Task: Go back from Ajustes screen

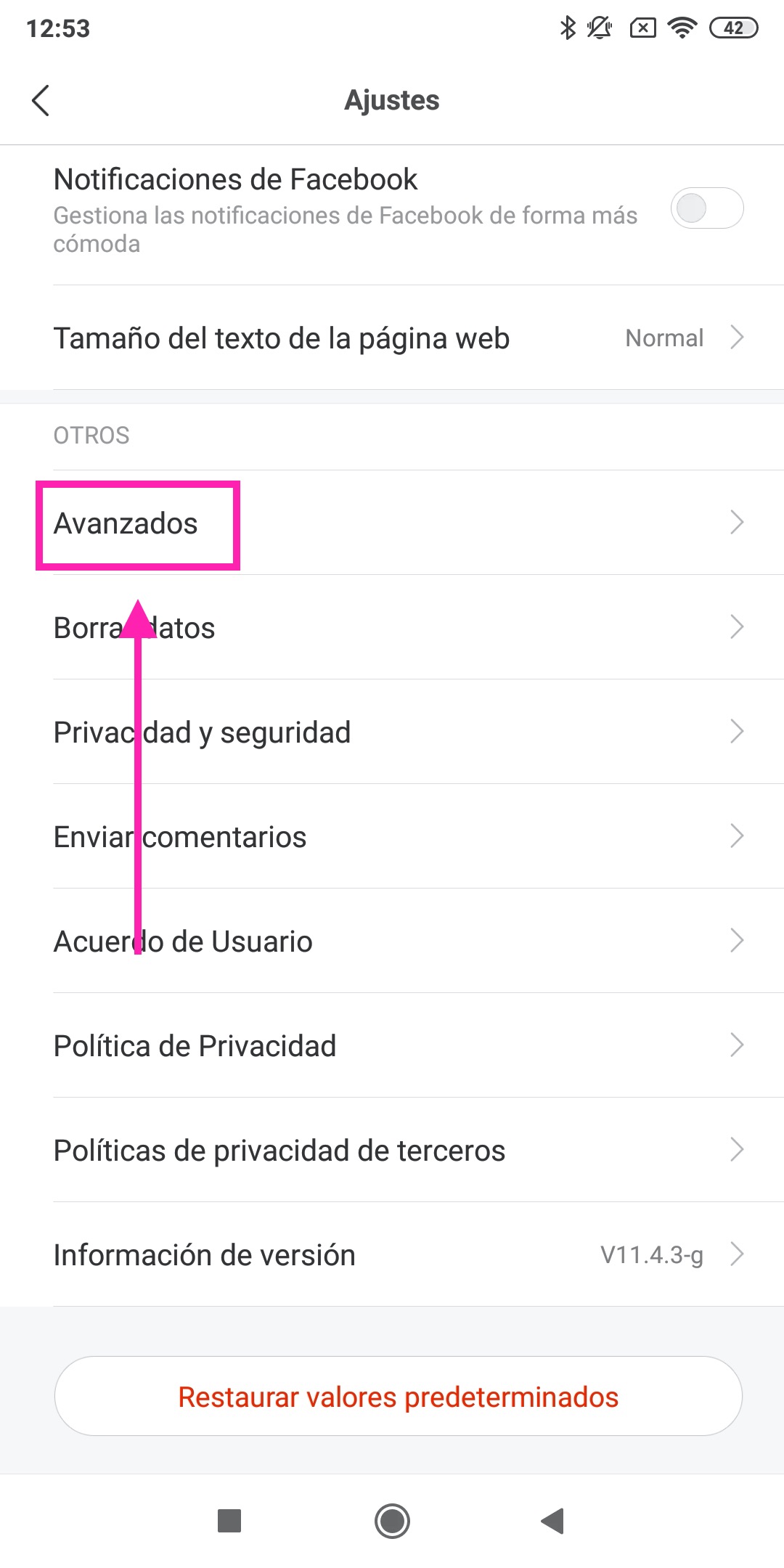Action: [41, 100]
